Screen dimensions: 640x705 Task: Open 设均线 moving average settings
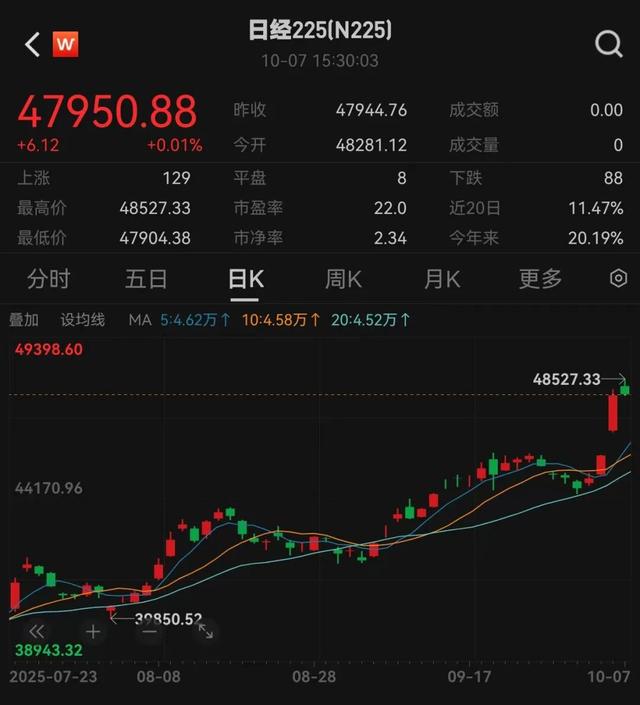[83, 320]
